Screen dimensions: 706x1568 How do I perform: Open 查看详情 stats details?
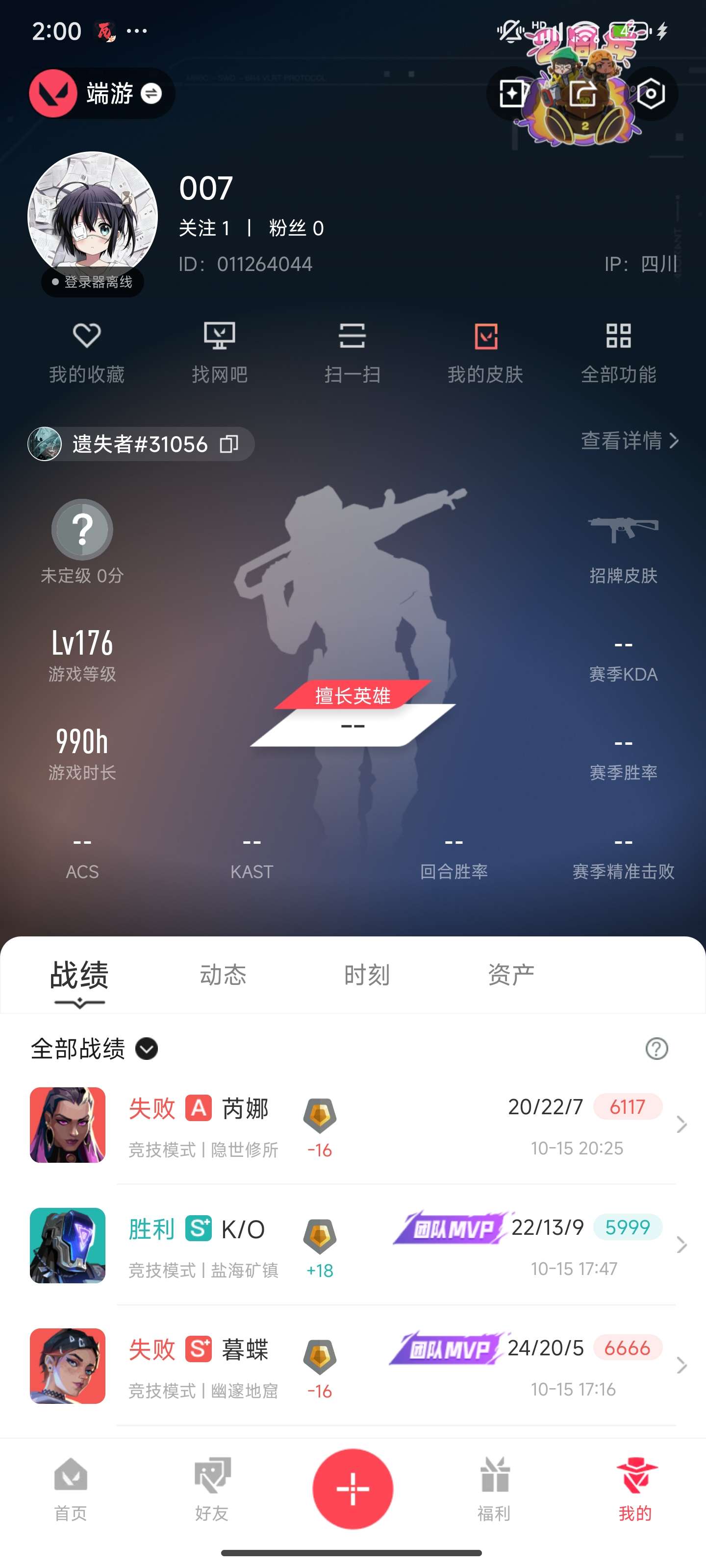pyautogui.click(x=629, y=440)
